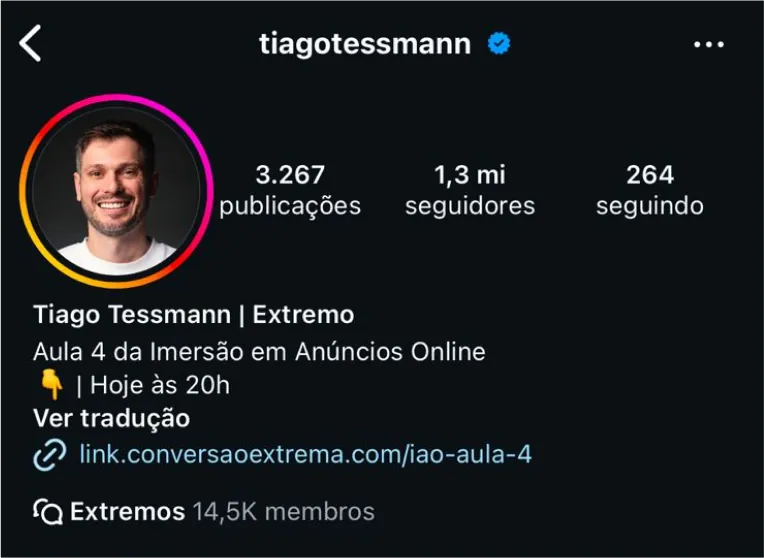Image resolution: width=764 pixels, height=558 pixels.
Task: Jump to the 3.267 publicações count
Action: 290,190
